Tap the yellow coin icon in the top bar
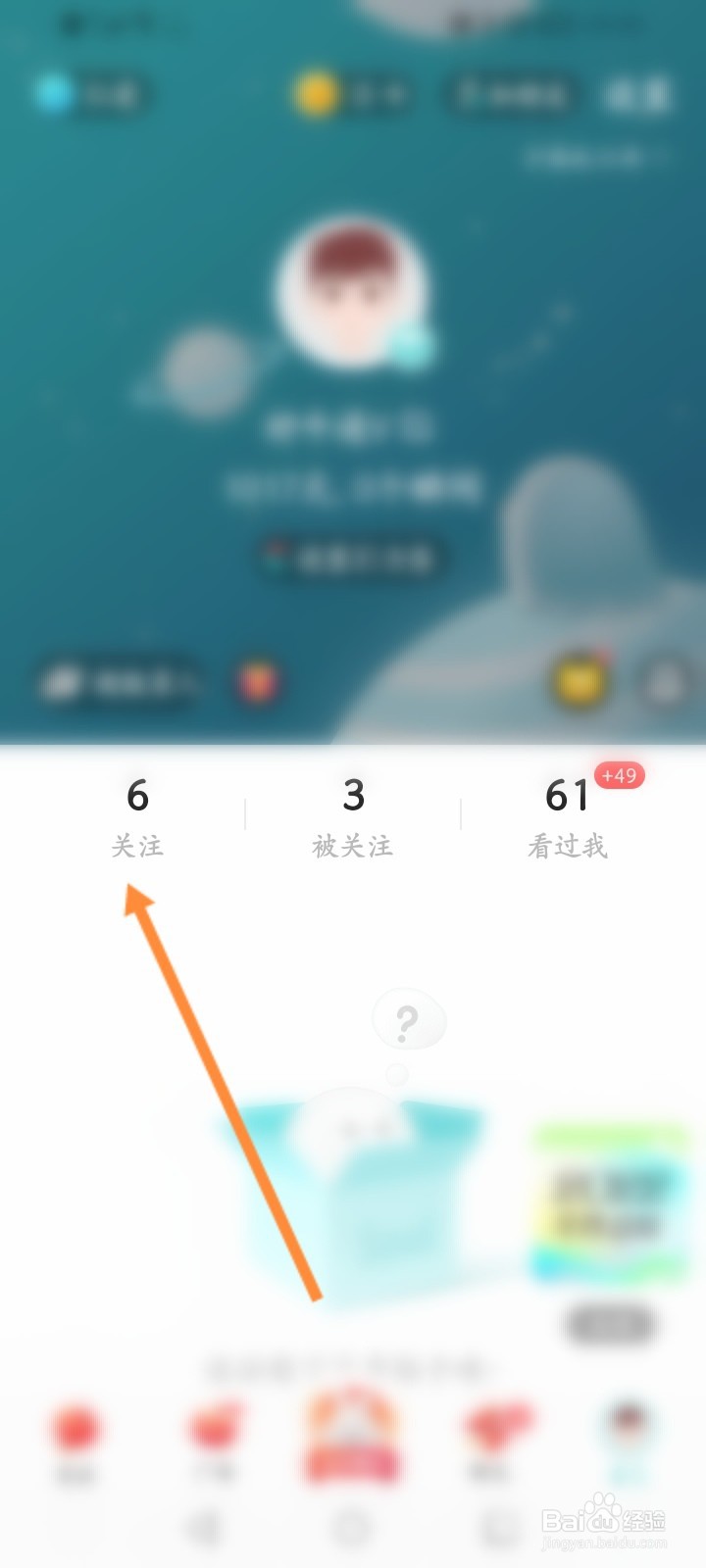 [314, 93]
